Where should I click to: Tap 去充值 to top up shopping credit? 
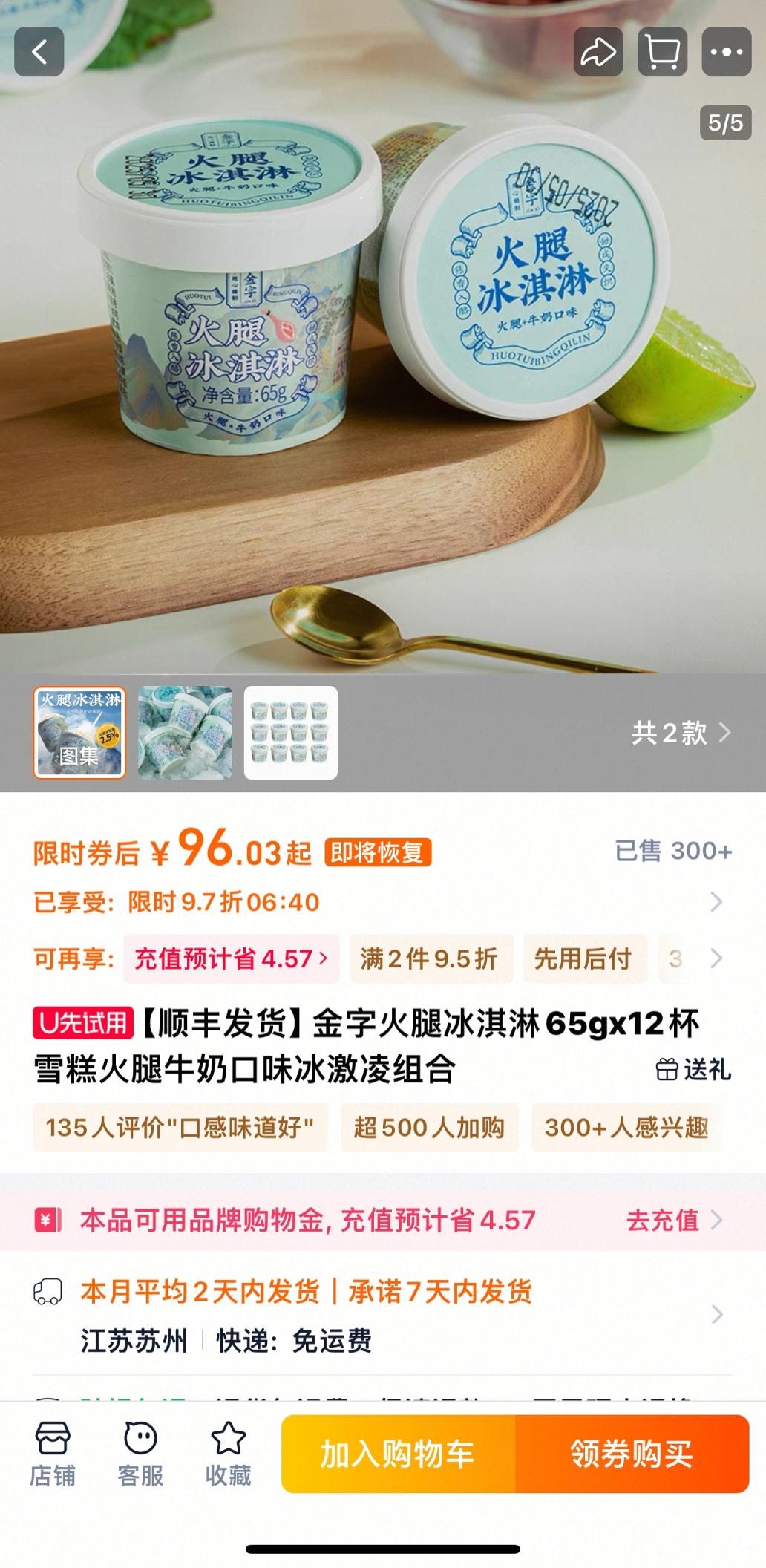673,1220
